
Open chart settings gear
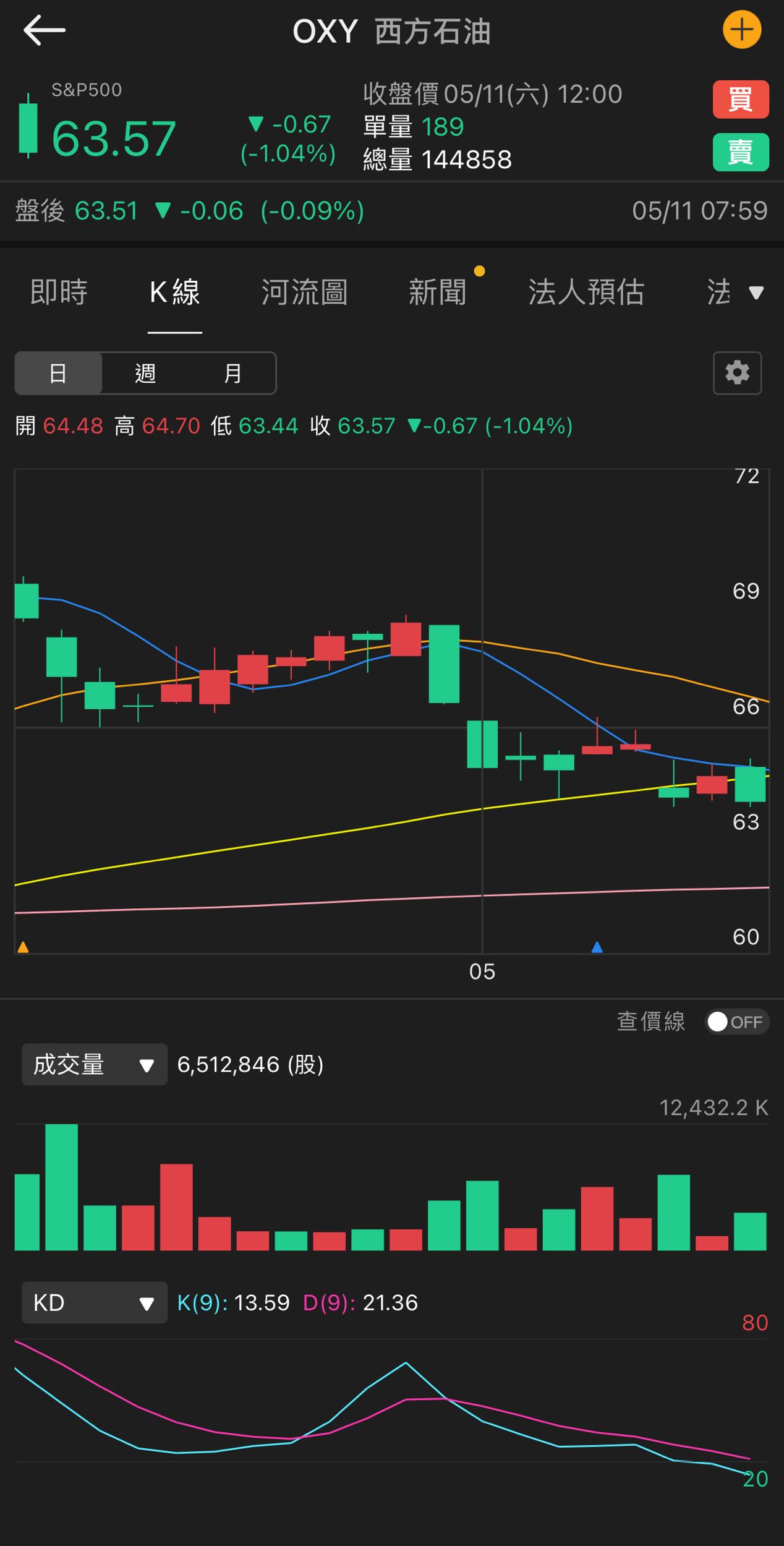pyautogui.click(x=737, y=373)
